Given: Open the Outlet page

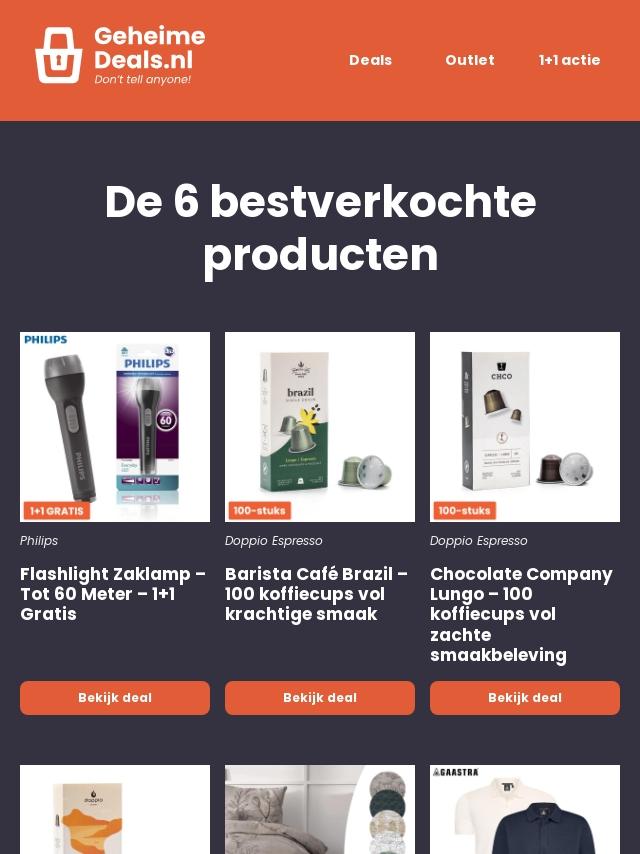Looking at the screenshot, I should [x=470, y=60].
